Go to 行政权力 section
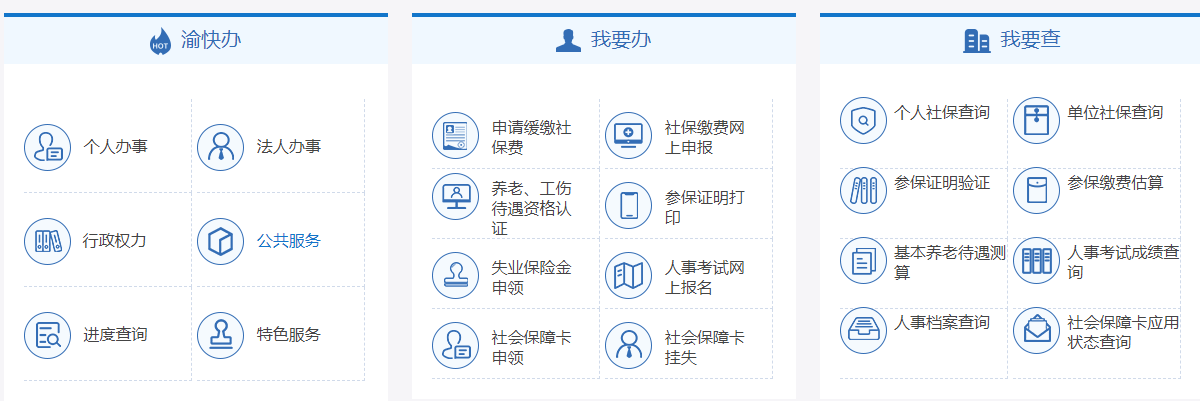 [x=115, y=241]
